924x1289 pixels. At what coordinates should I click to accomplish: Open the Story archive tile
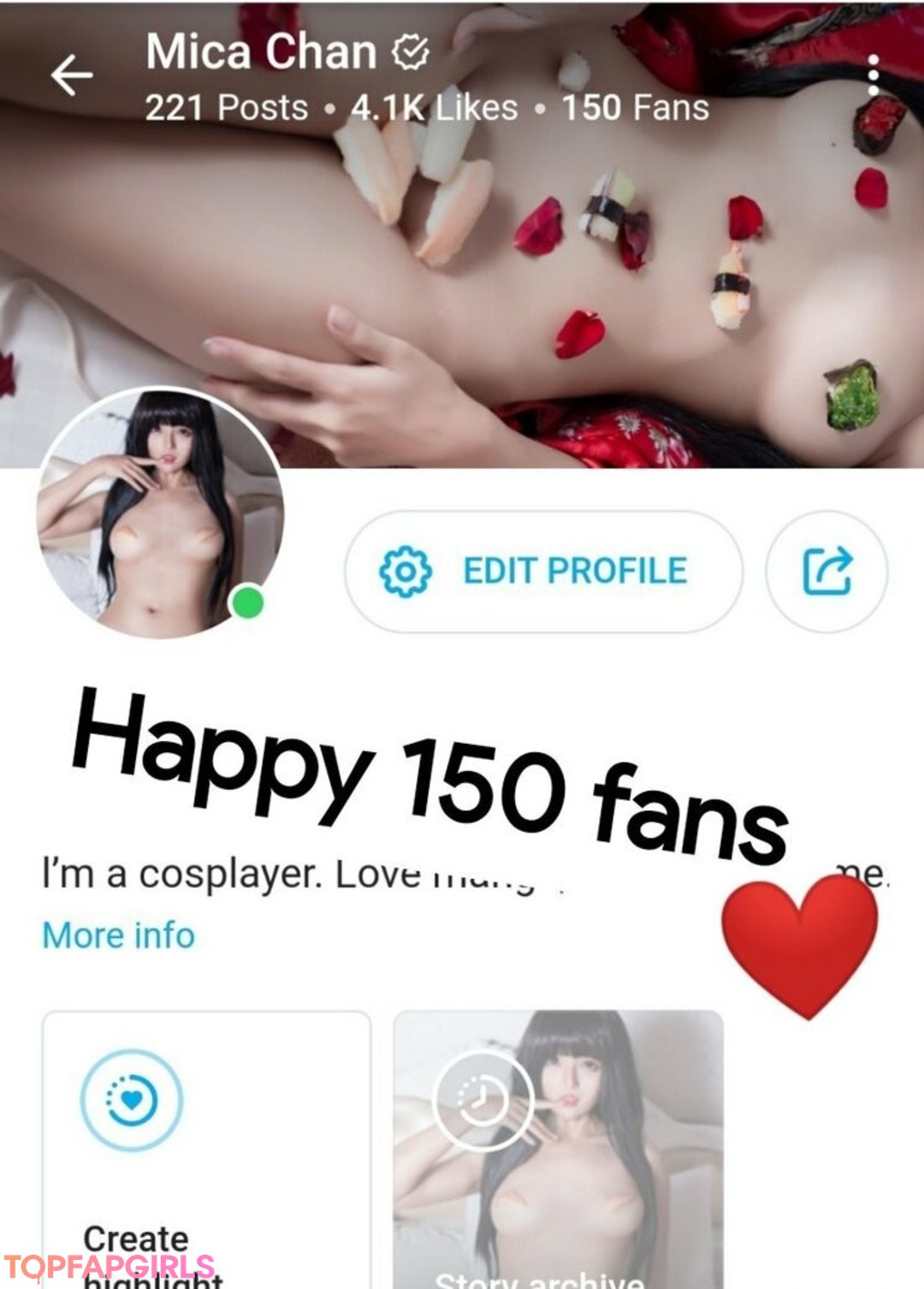coord(558,1147)
